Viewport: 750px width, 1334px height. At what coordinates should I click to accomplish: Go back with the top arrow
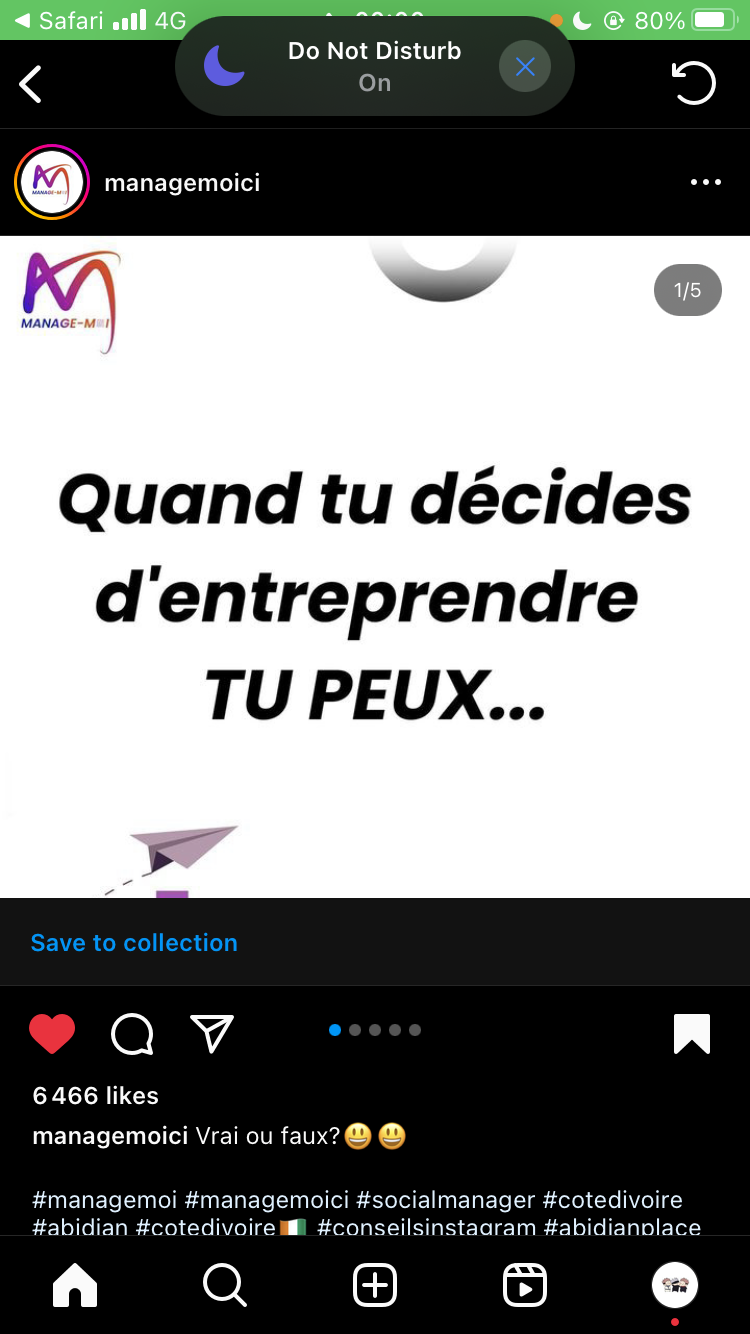[x=31, y=84]
